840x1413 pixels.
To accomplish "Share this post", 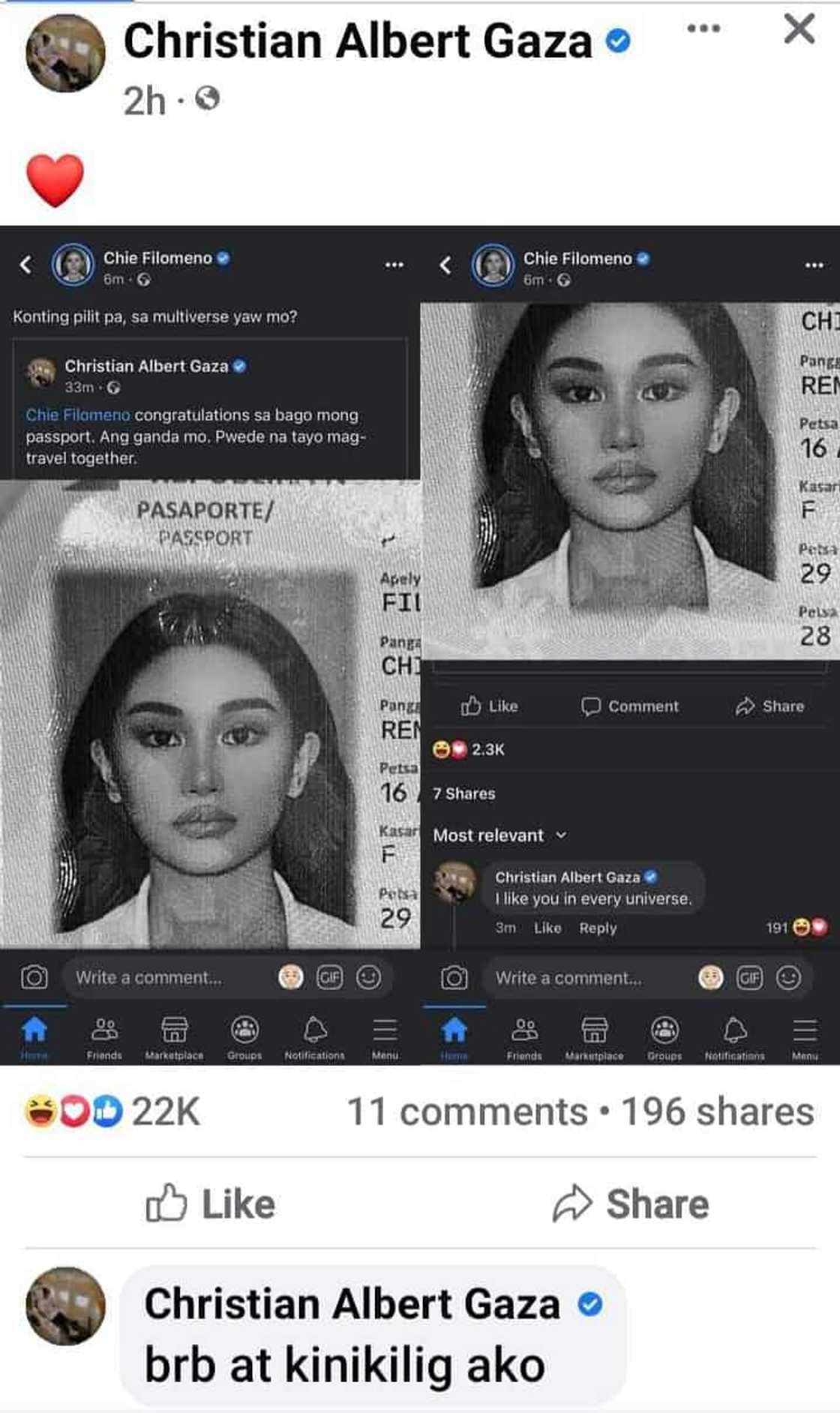I will click(630, 1204).
